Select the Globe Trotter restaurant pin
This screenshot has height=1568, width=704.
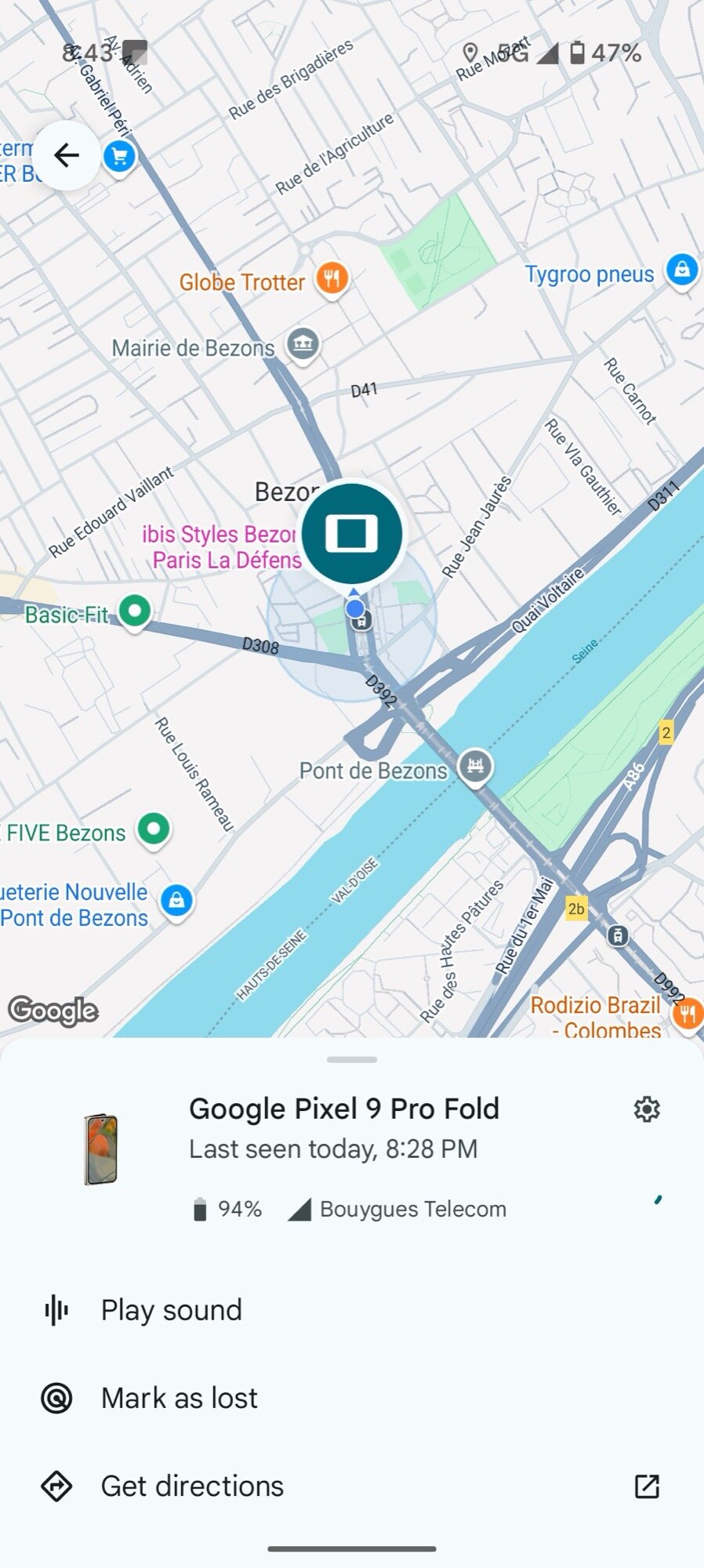tap(332, 278)
